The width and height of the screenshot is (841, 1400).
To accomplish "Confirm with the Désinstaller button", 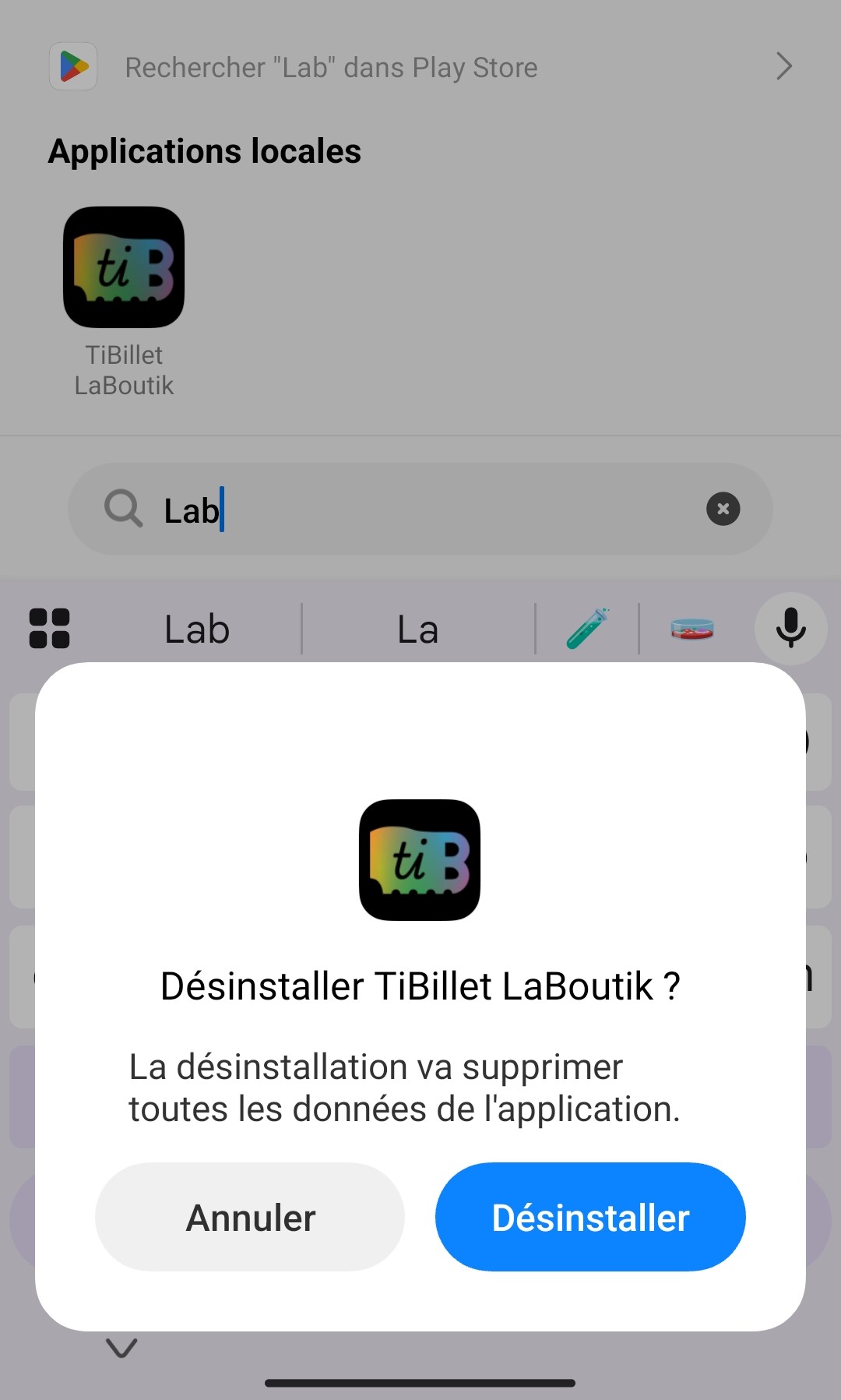I will click(589, 1217).
